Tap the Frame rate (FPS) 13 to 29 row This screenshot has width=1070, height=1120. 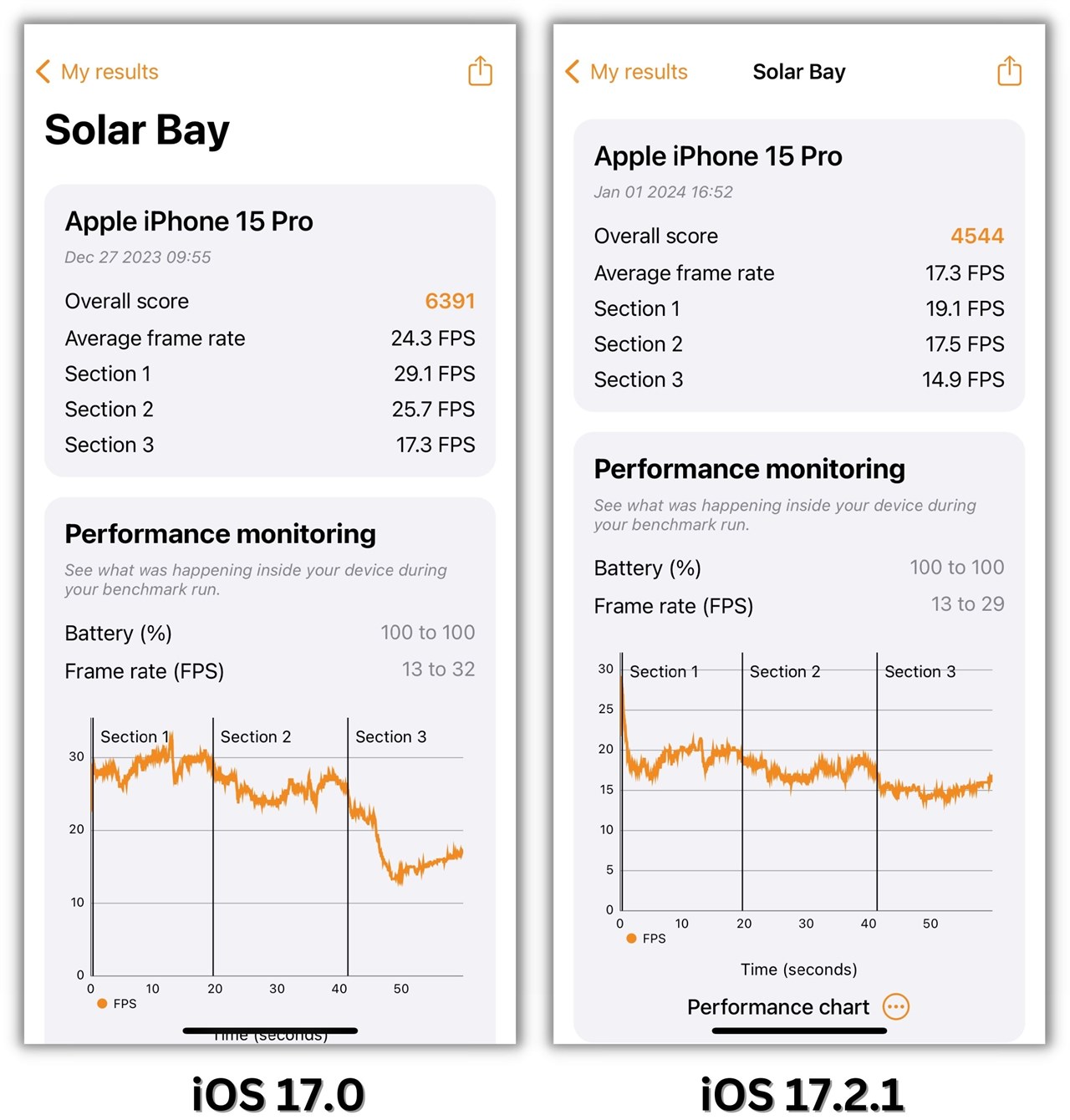[799, 605]
